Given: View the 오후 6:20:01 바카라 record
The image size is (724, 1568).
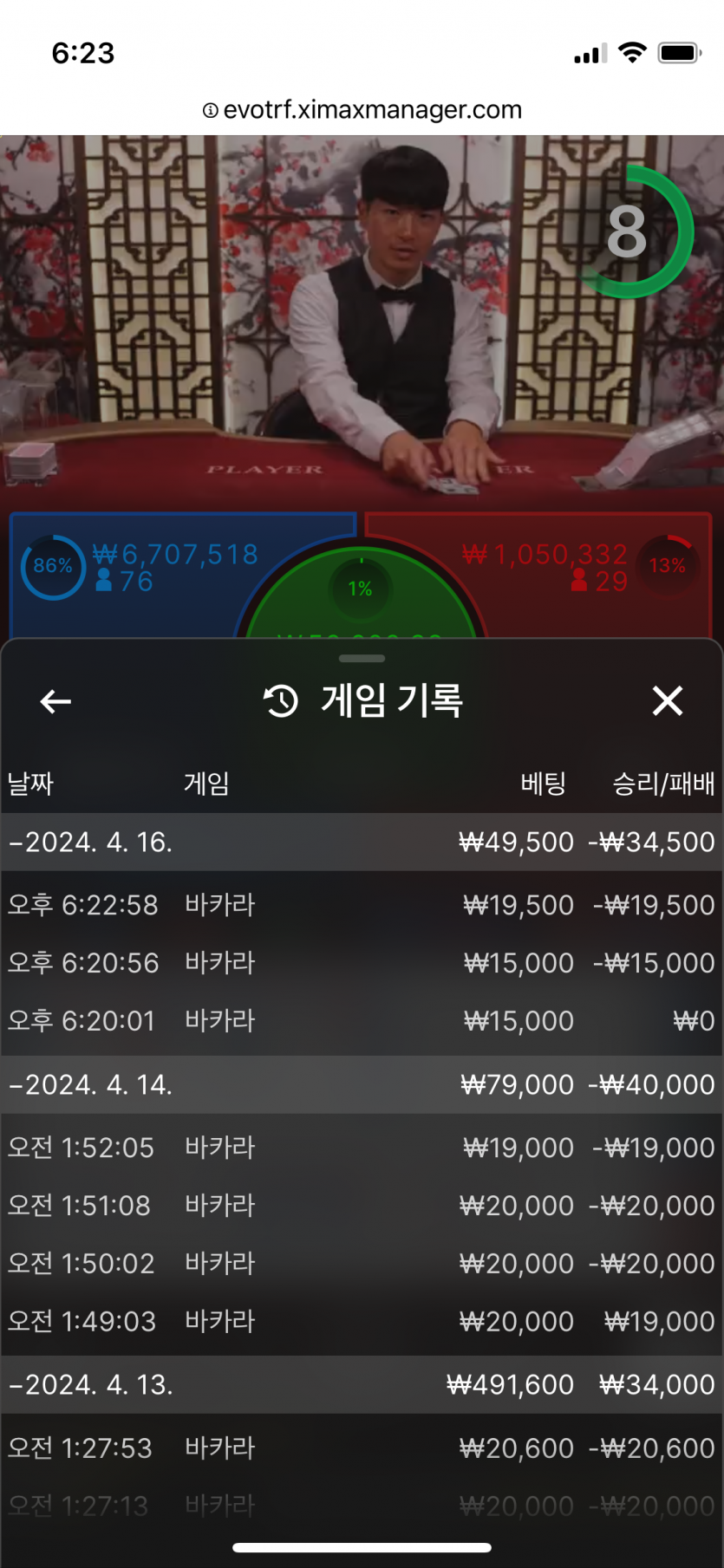Looking at the screenshot, I should (361, 1021).
